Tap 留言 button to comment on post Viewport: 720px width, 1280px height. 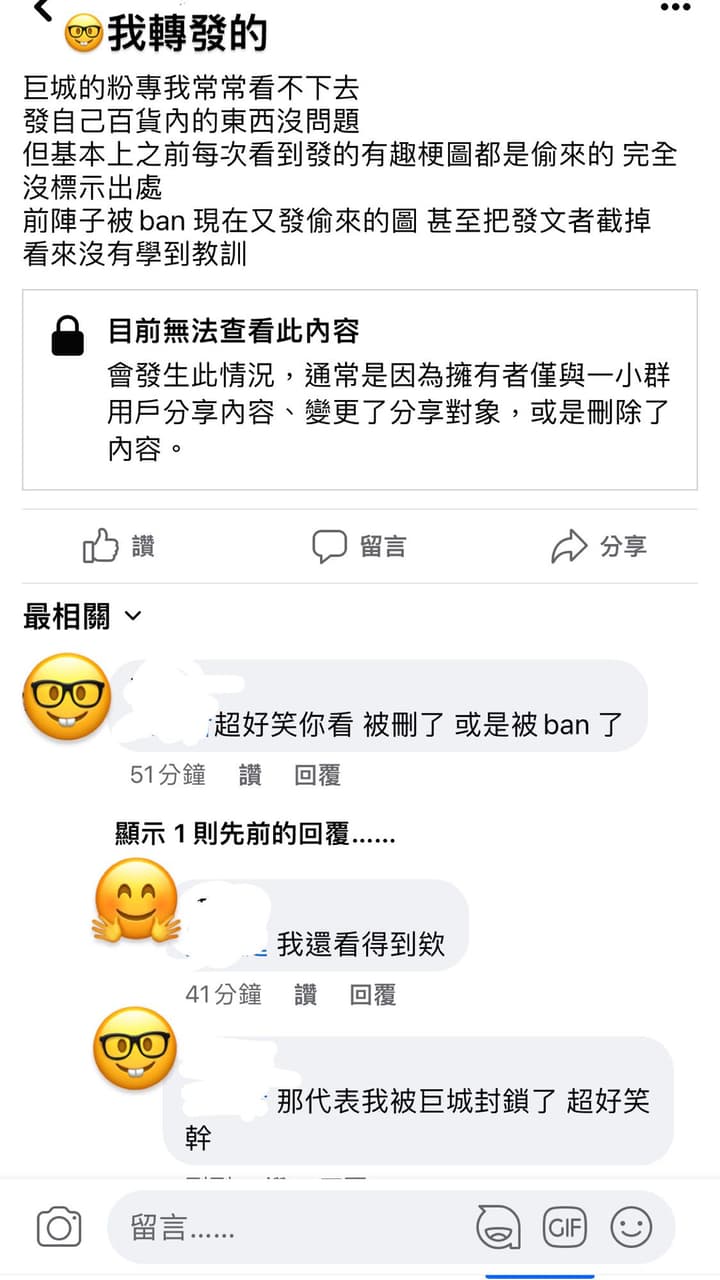(359, 546)
